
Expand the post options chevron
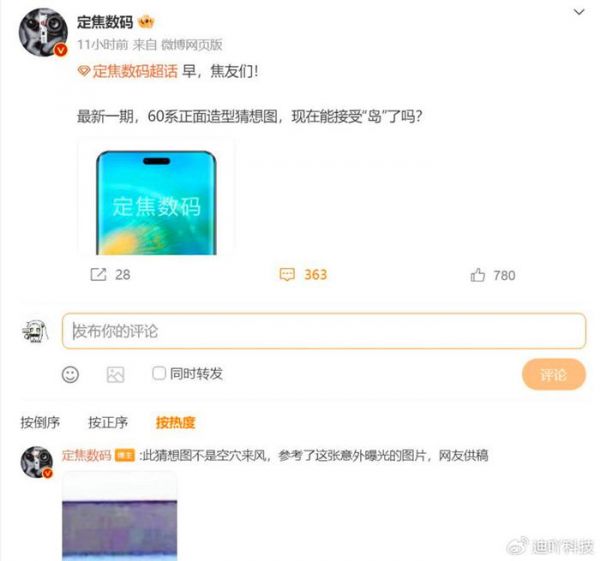[579, 12]
